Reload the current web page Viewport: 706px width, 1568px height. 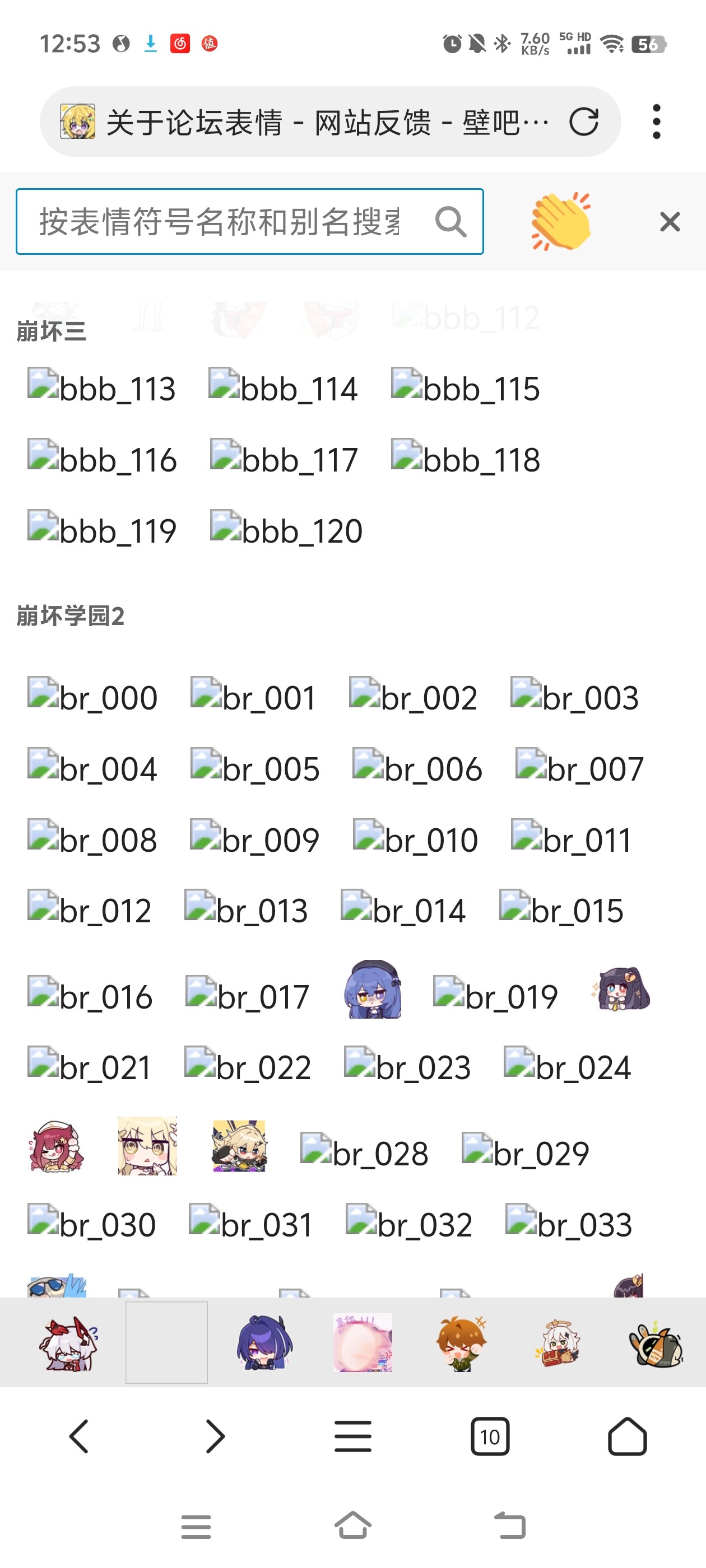coord(583,122)
